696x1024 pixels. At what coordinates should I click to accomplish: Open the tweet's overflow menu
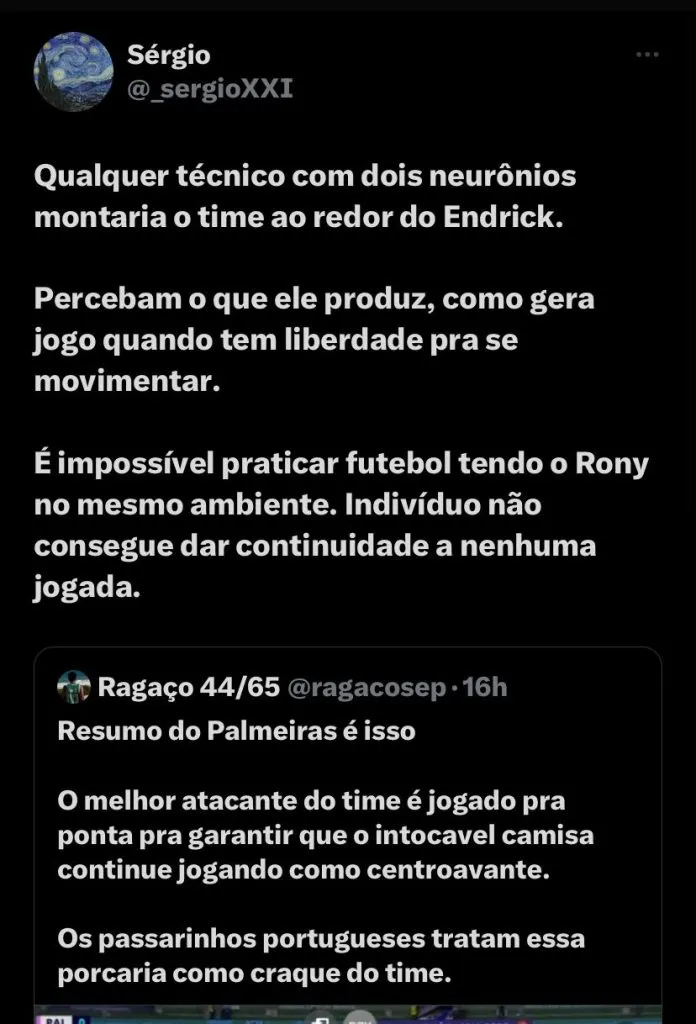pos(648,55)
